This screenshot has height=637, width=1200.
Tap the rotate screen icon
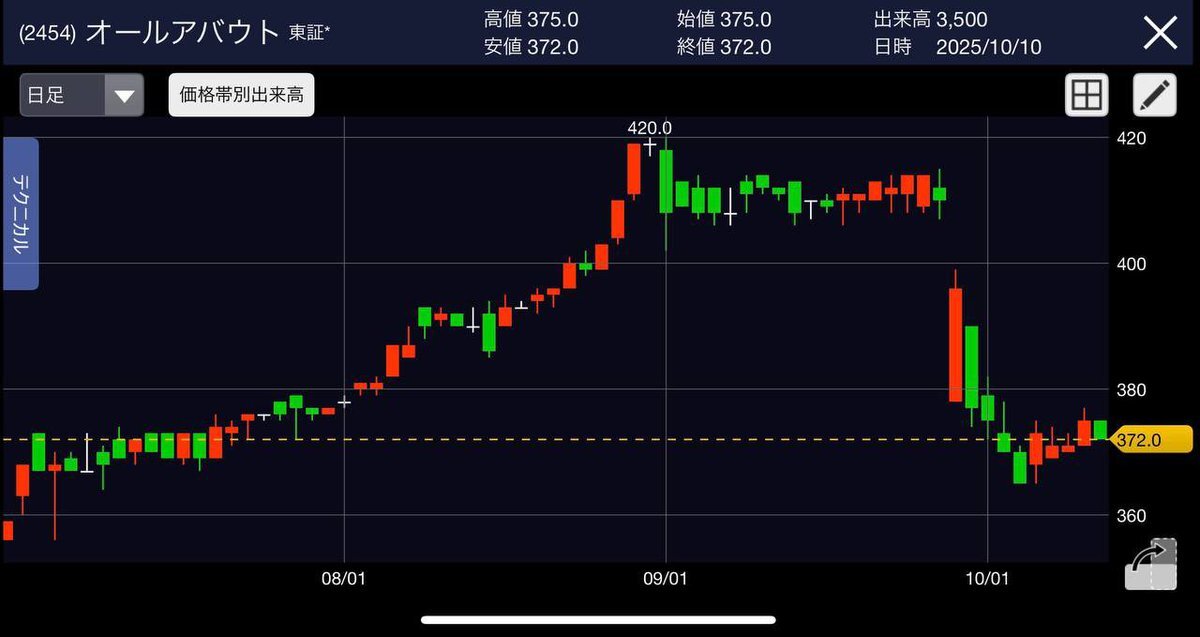click(1151, 565)
